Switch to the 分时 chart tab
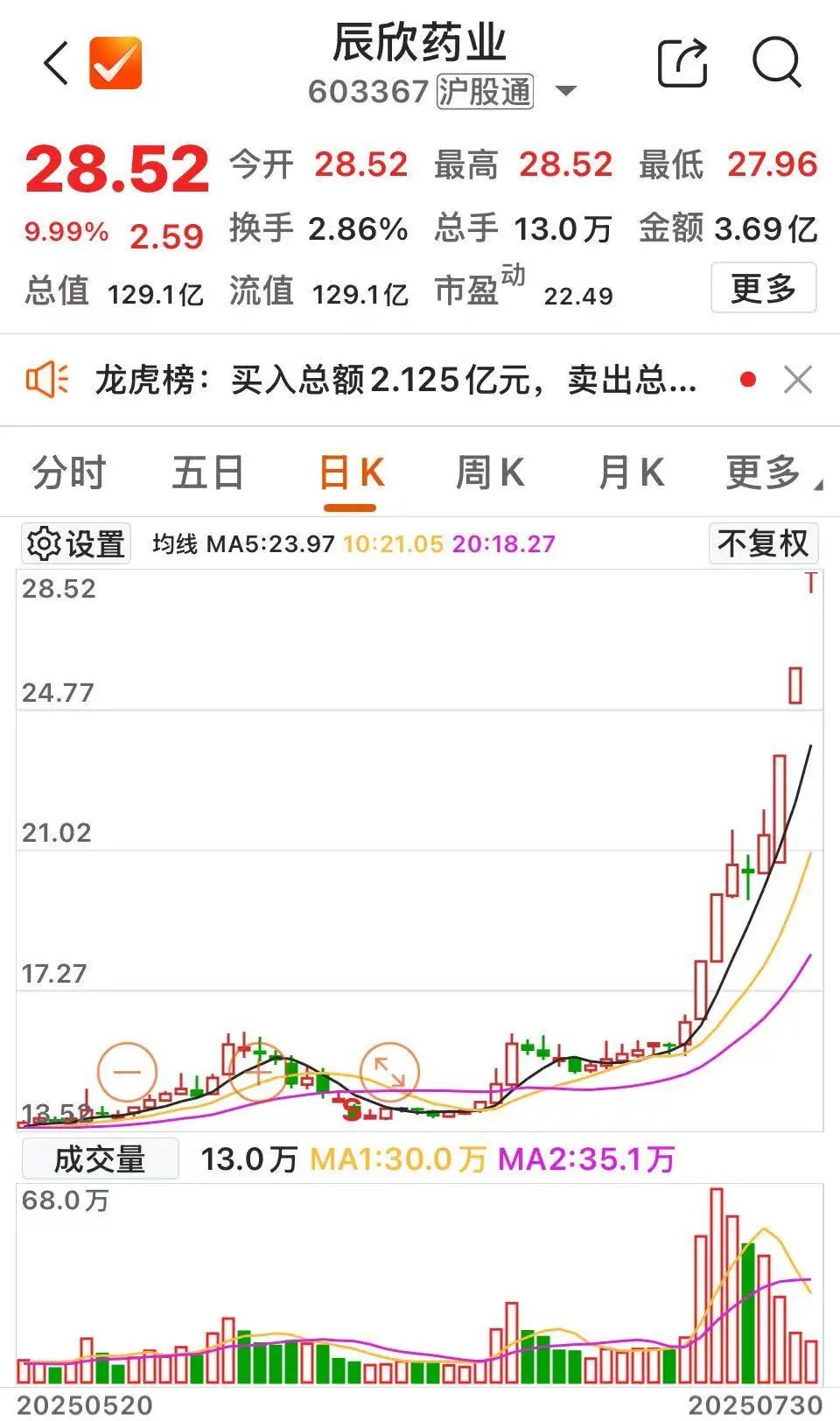This screenshot has height=1421, width=840. [68, 473]
